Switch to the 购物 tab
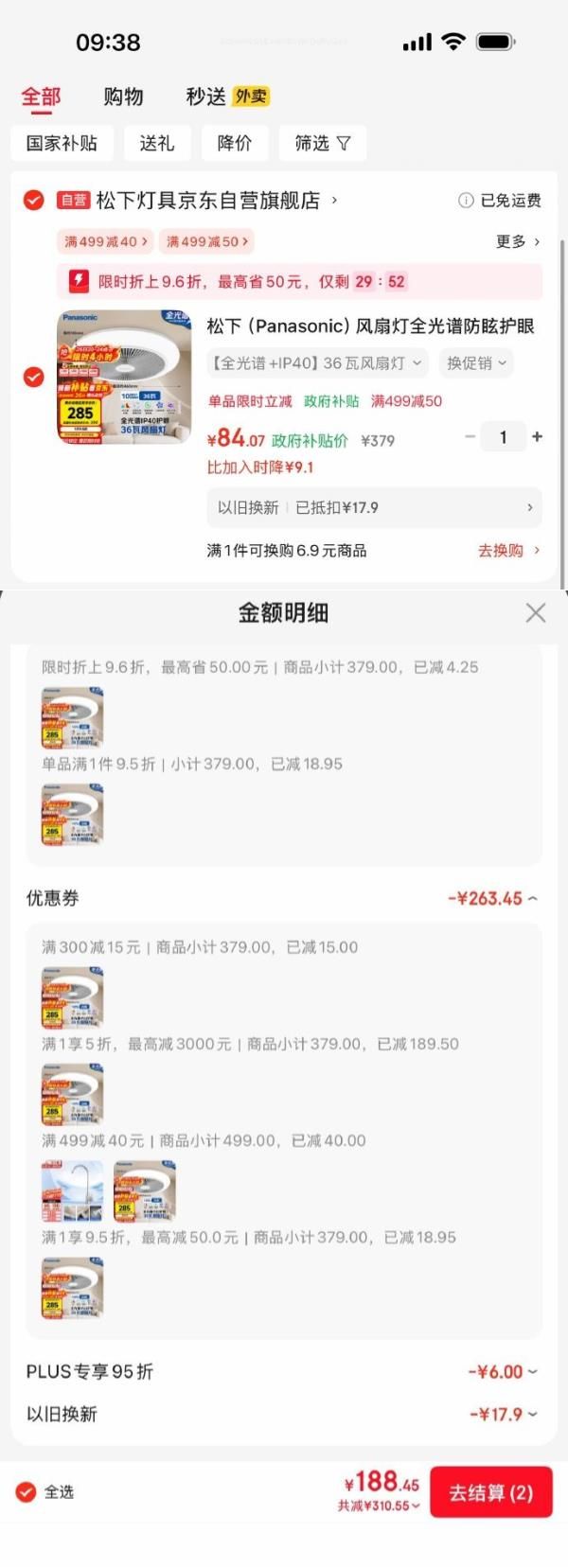This screenshot has width=568, height=1568. (x=123, y=97)
